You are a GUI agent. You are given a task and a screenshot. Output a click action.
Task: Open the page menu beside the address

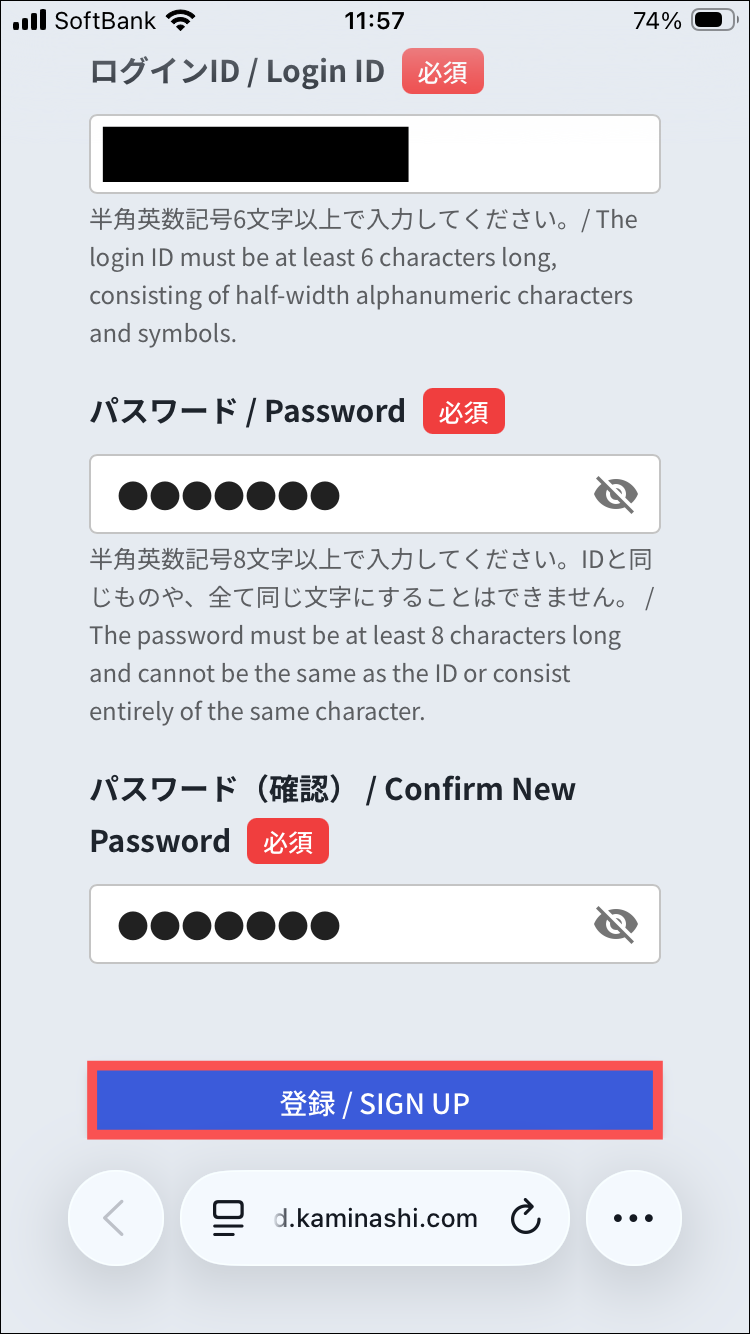click(x=229, y=1218)
